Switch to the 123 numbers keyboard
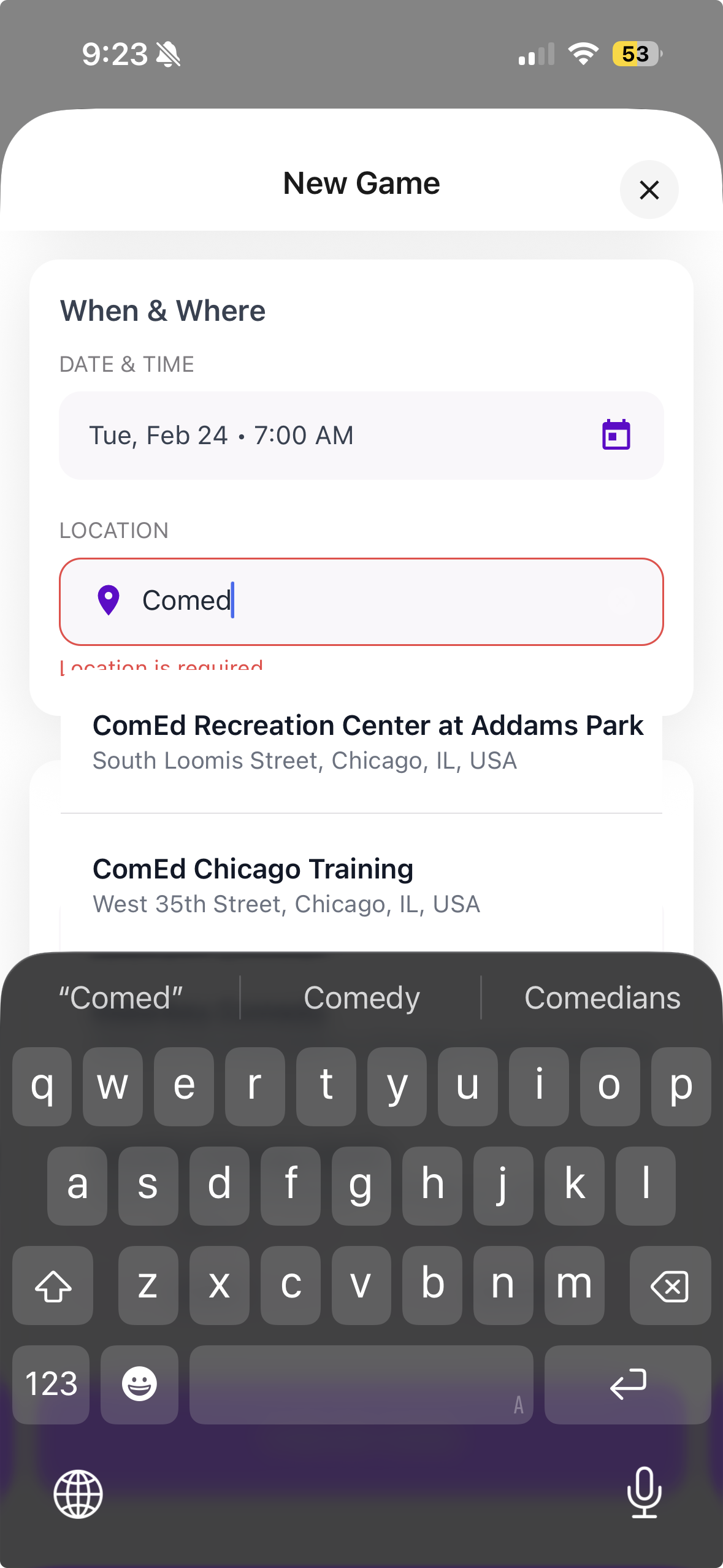The width and height of the screenshot is (723, 1568). tap(52, 1385)
